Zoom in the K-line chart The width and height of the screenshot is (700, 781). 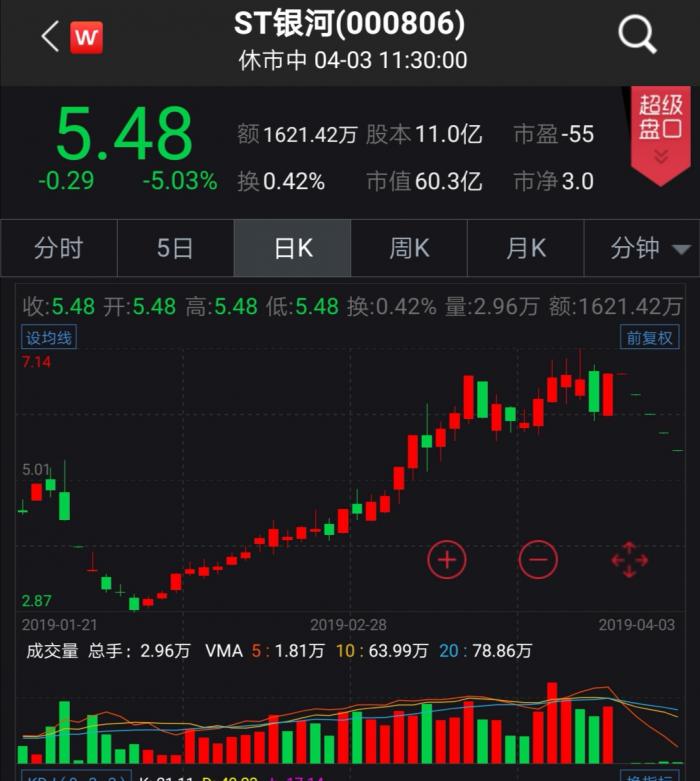coord(447,560)
